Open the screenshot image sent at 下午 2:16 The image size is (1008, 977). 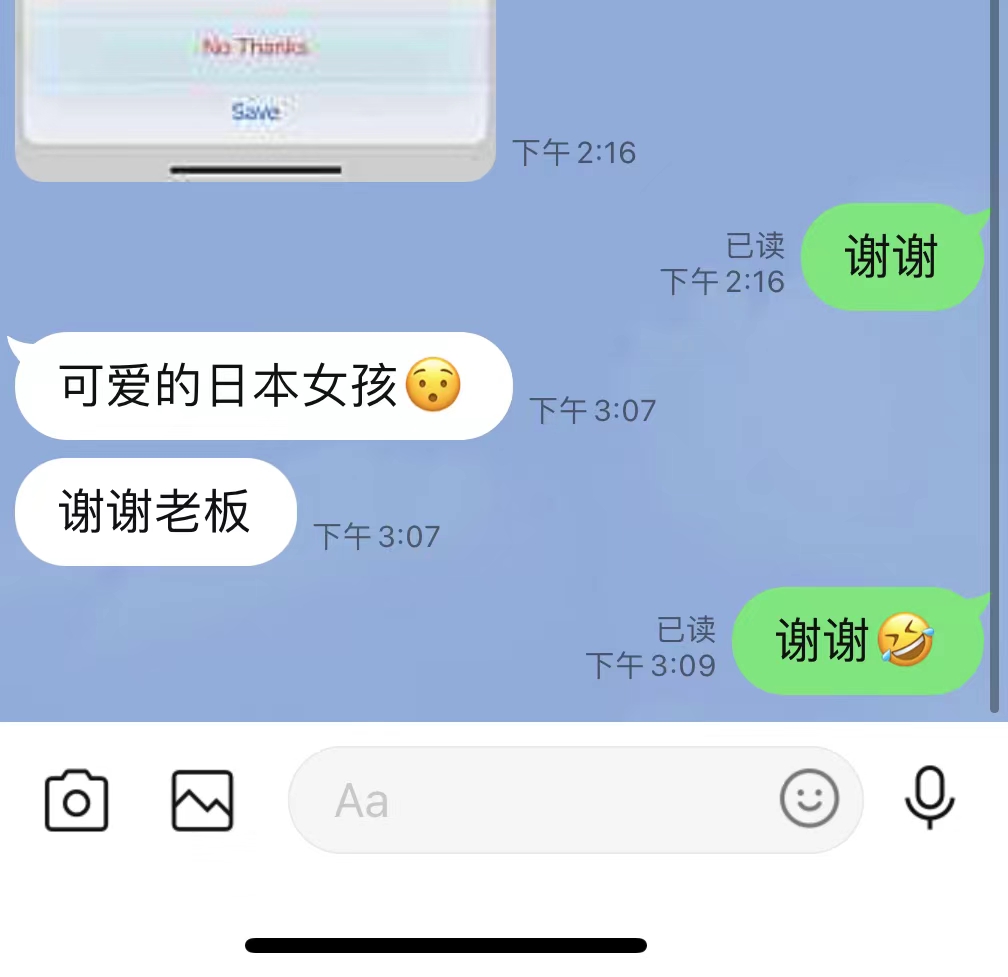tap(255, 90)
